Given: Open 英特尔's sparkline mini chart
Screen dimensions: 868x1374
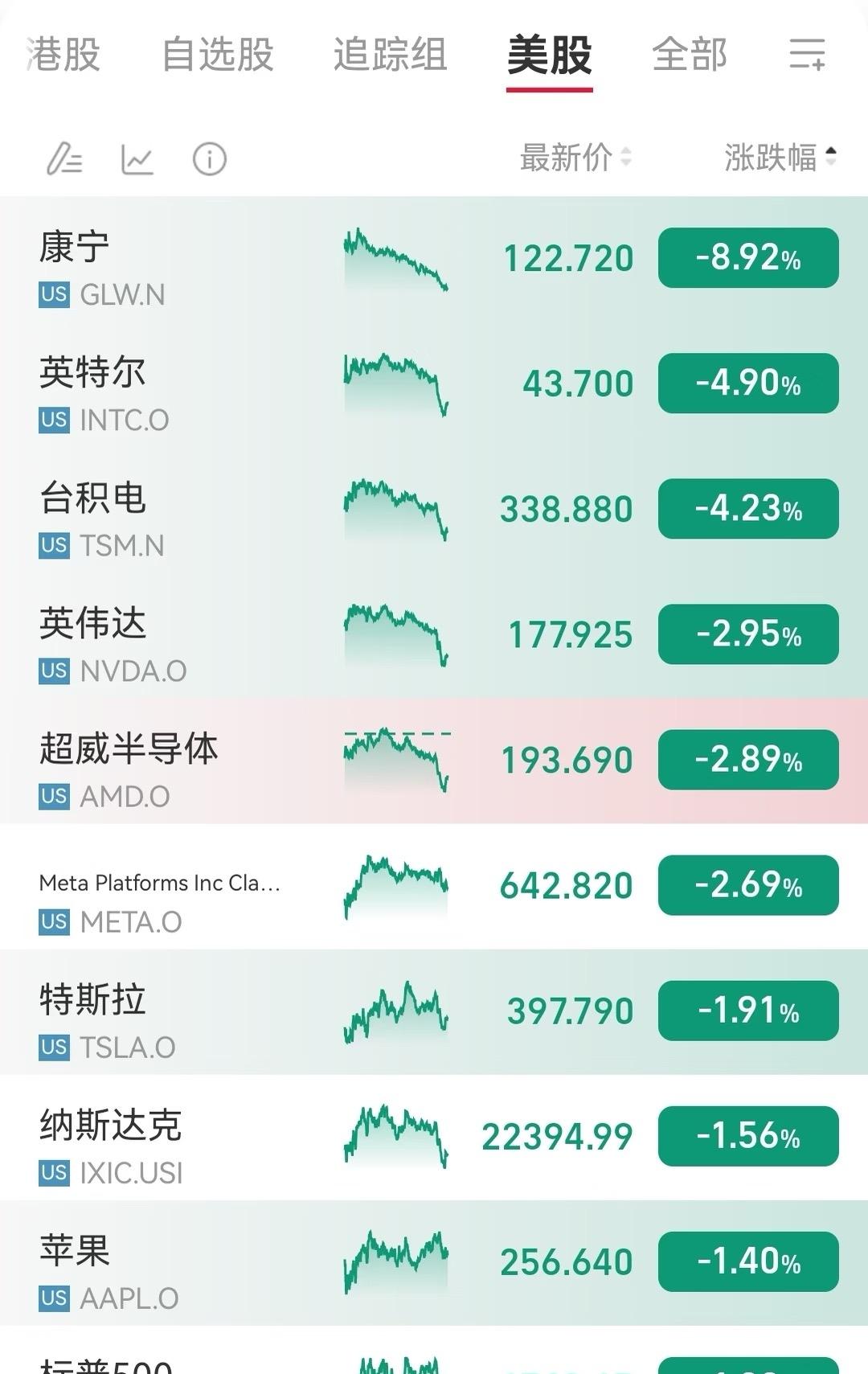Looking at the screenshot, I should (395, 383).
